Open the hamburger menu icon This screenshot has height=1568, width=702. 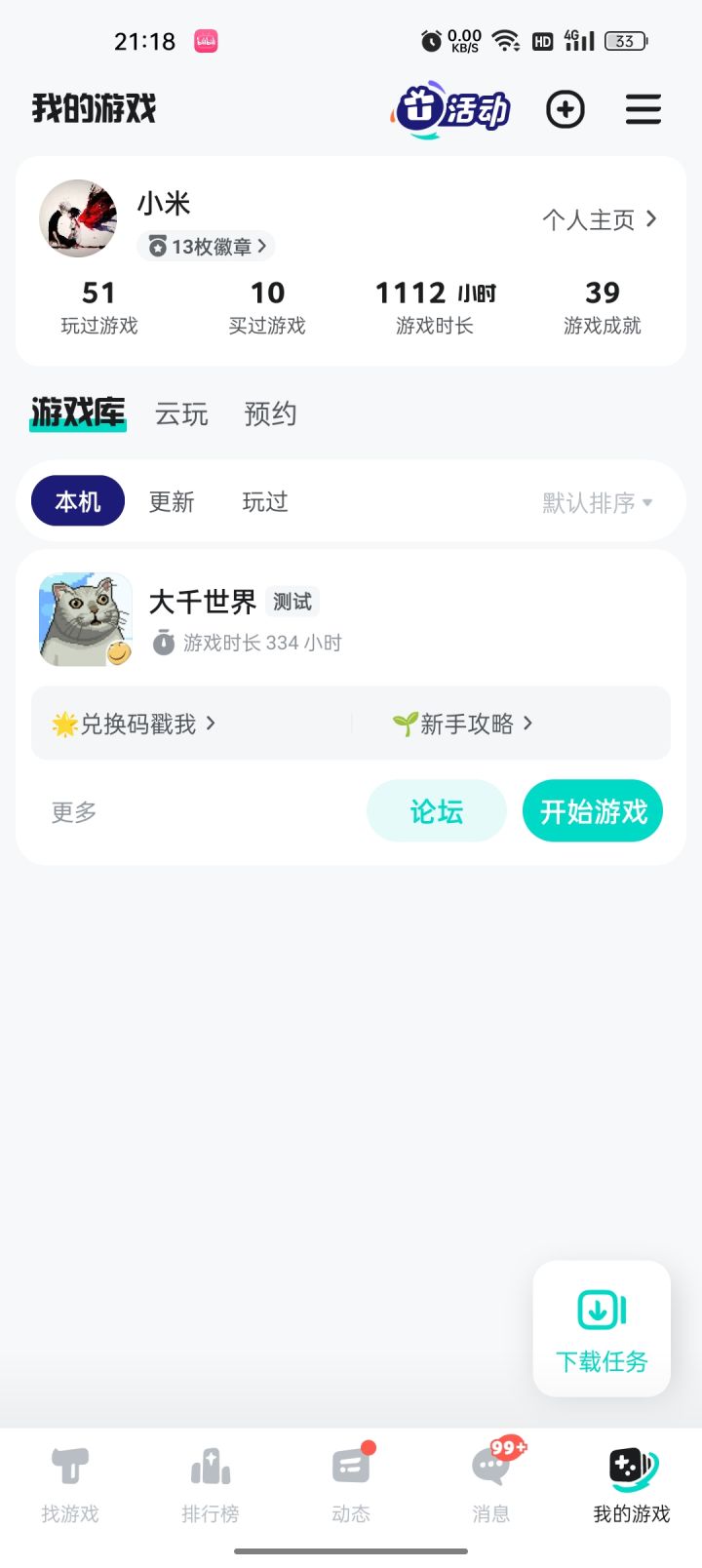(643, 109)
